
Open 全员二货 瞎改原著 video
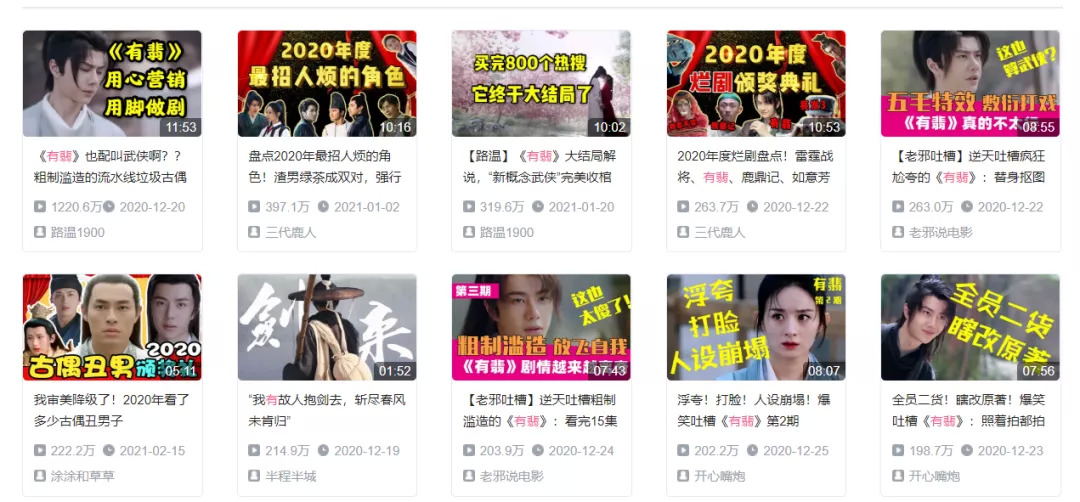(970, 327)
